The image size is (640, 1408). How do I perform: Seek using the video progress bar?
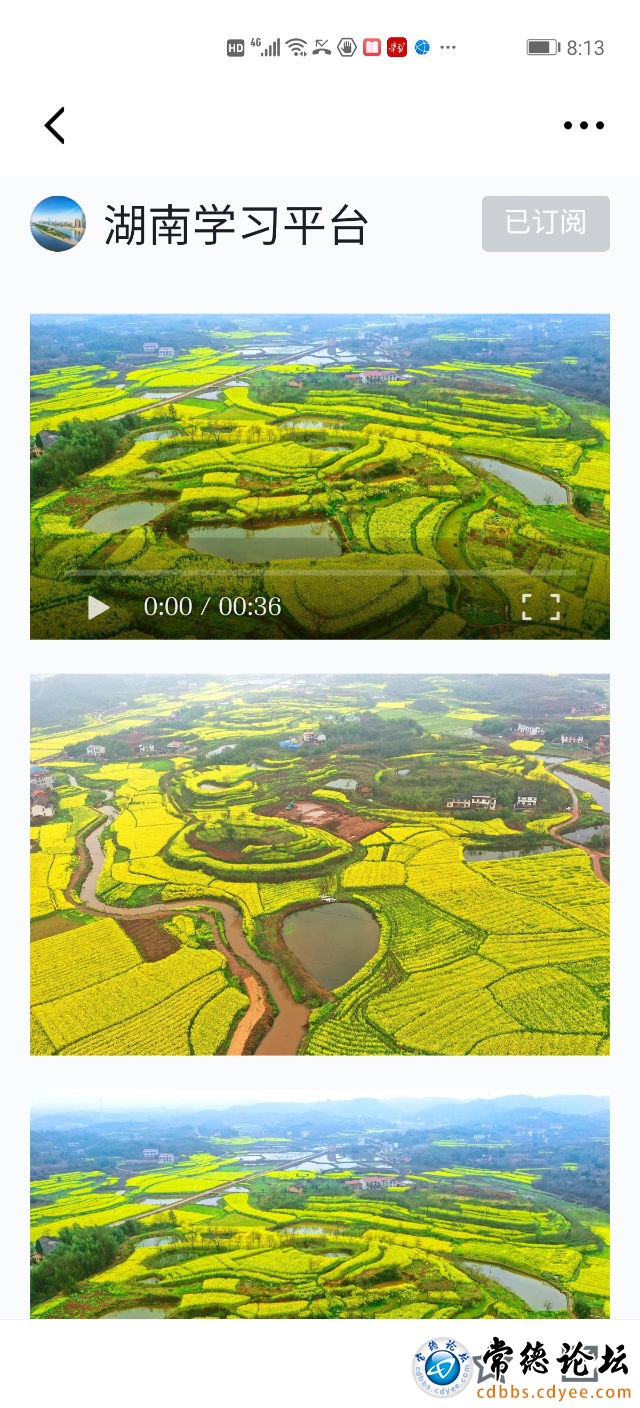(x=320, y=573)
